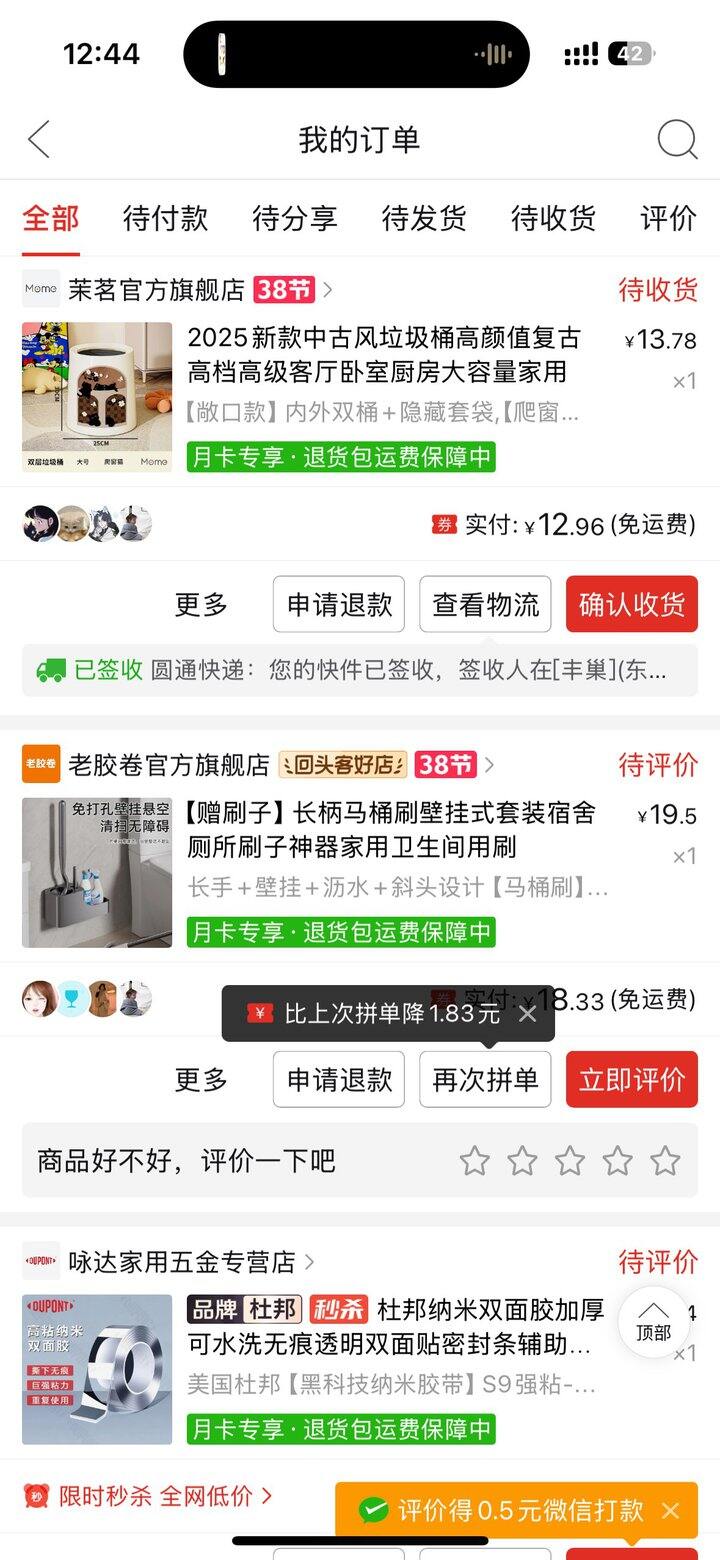Open the 圆通快递 已签收 tracking row
This screenshot has width=720, height=1560.
pos(360,670)
